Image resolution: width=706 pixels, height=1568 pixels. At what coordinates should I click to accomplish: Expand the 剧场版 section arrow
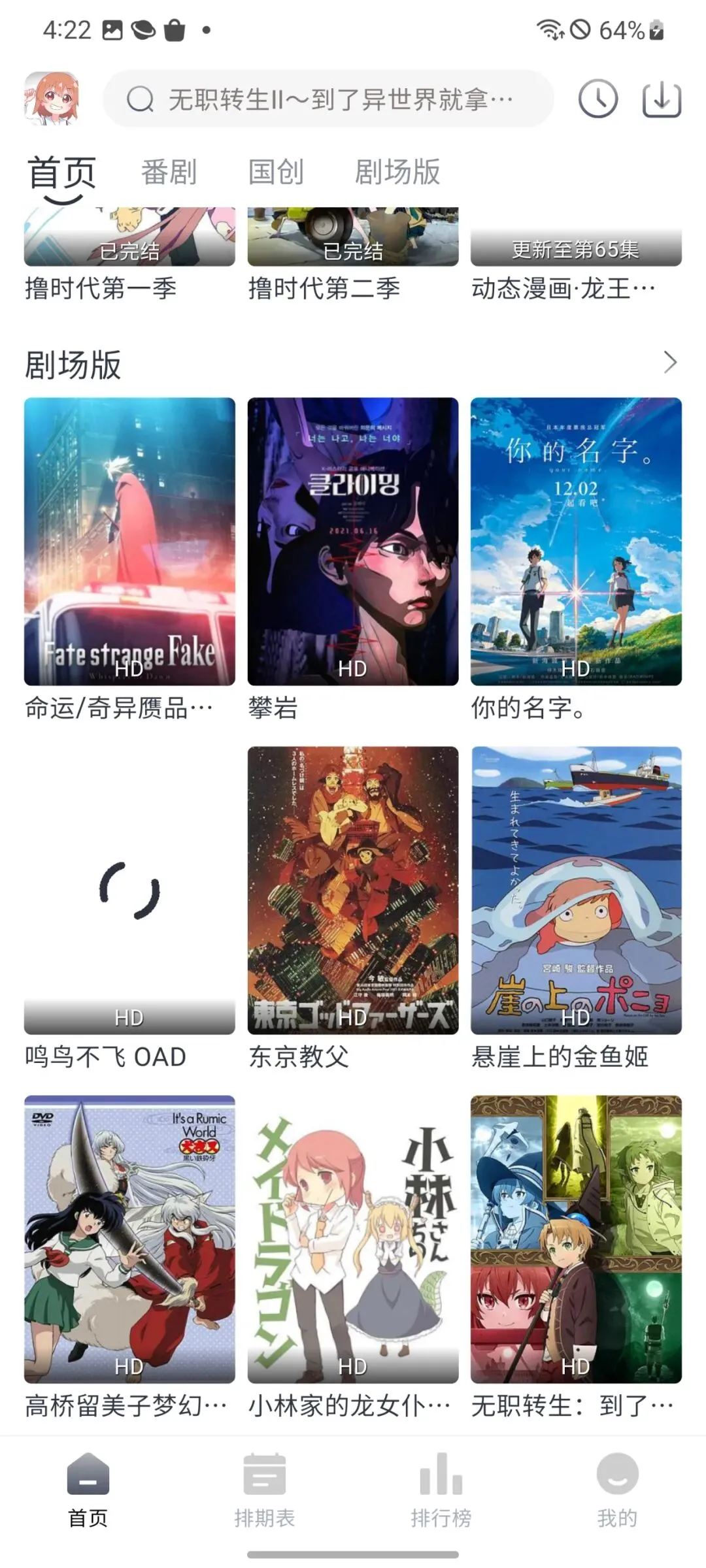tap(669, 363)
